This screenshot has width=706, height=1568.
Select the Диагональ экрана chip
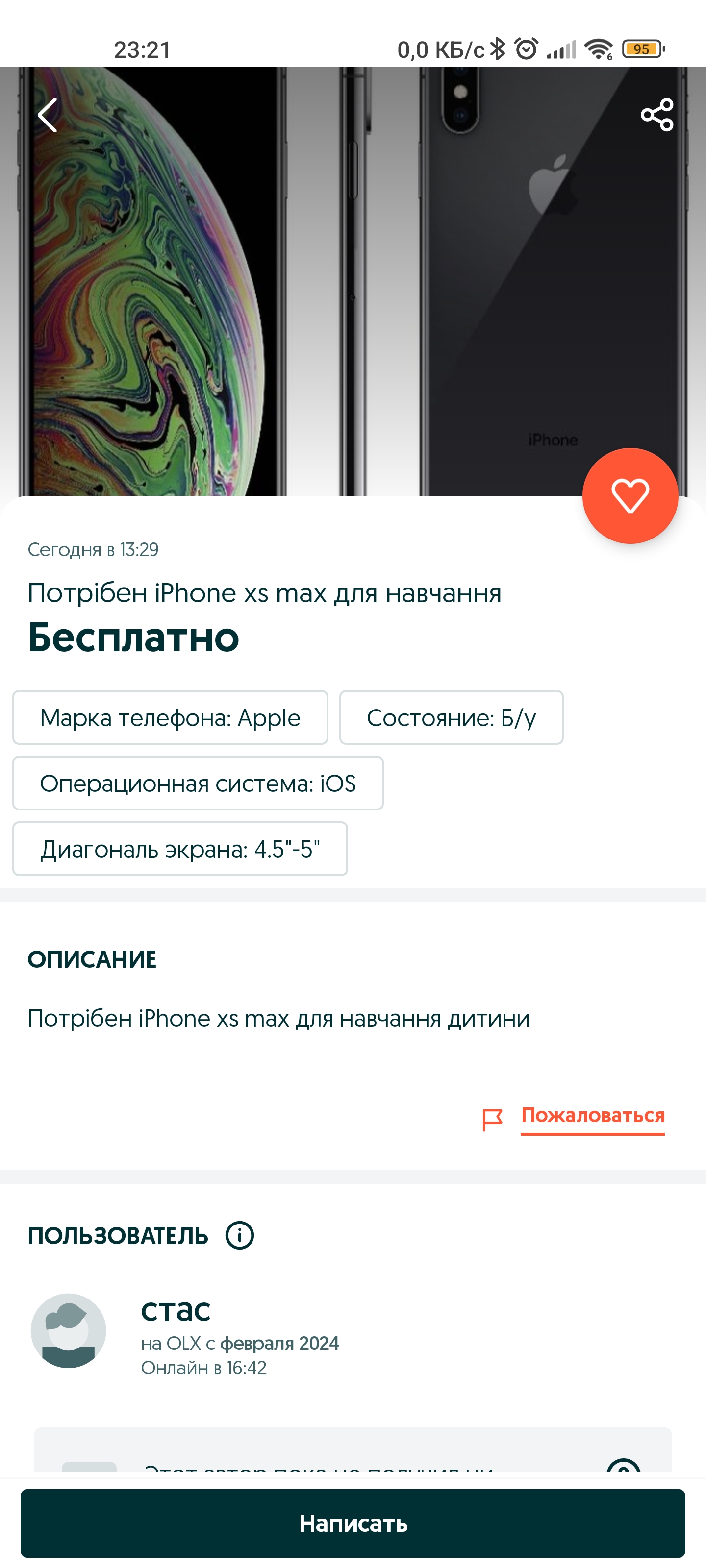180,849
